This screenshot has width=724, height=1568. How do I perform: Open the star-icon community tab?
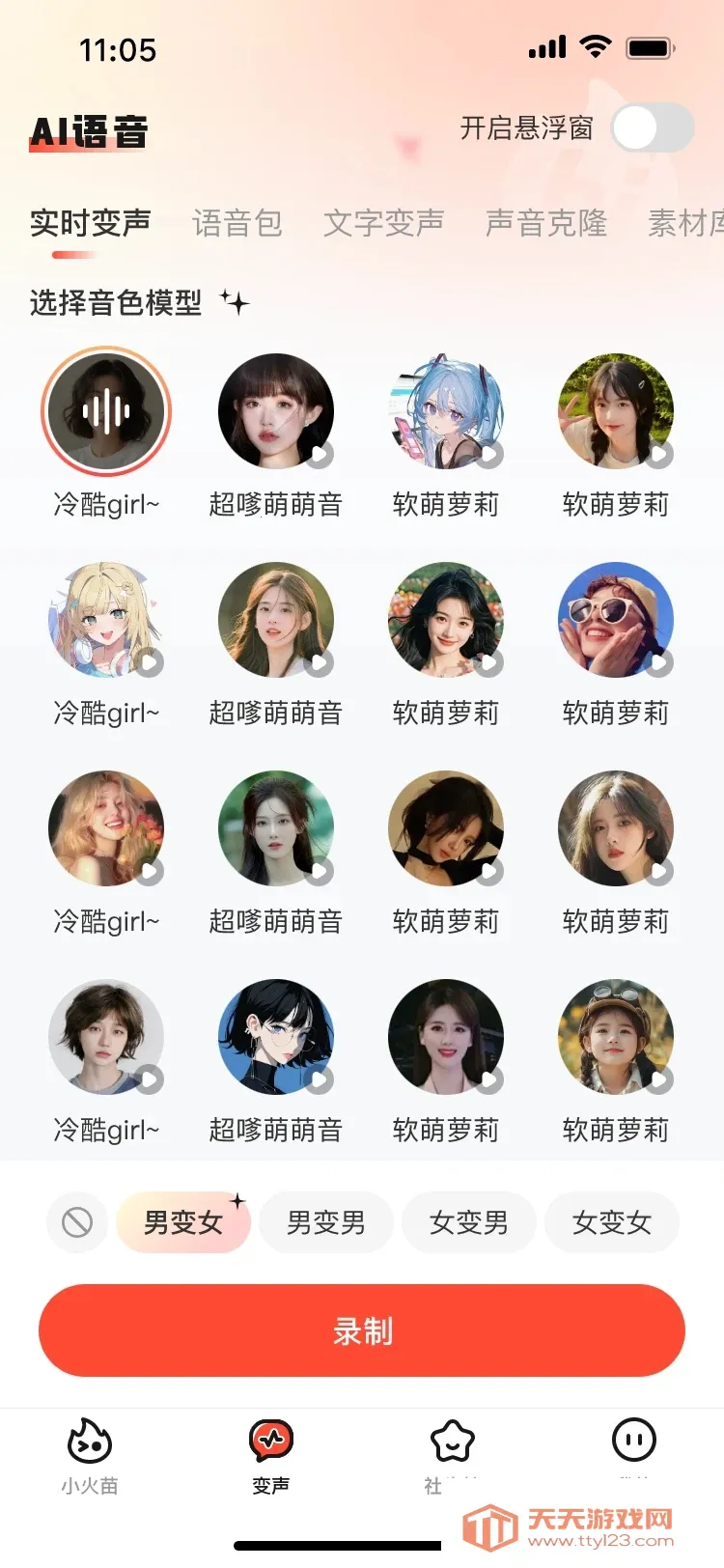click(452, 1456)
